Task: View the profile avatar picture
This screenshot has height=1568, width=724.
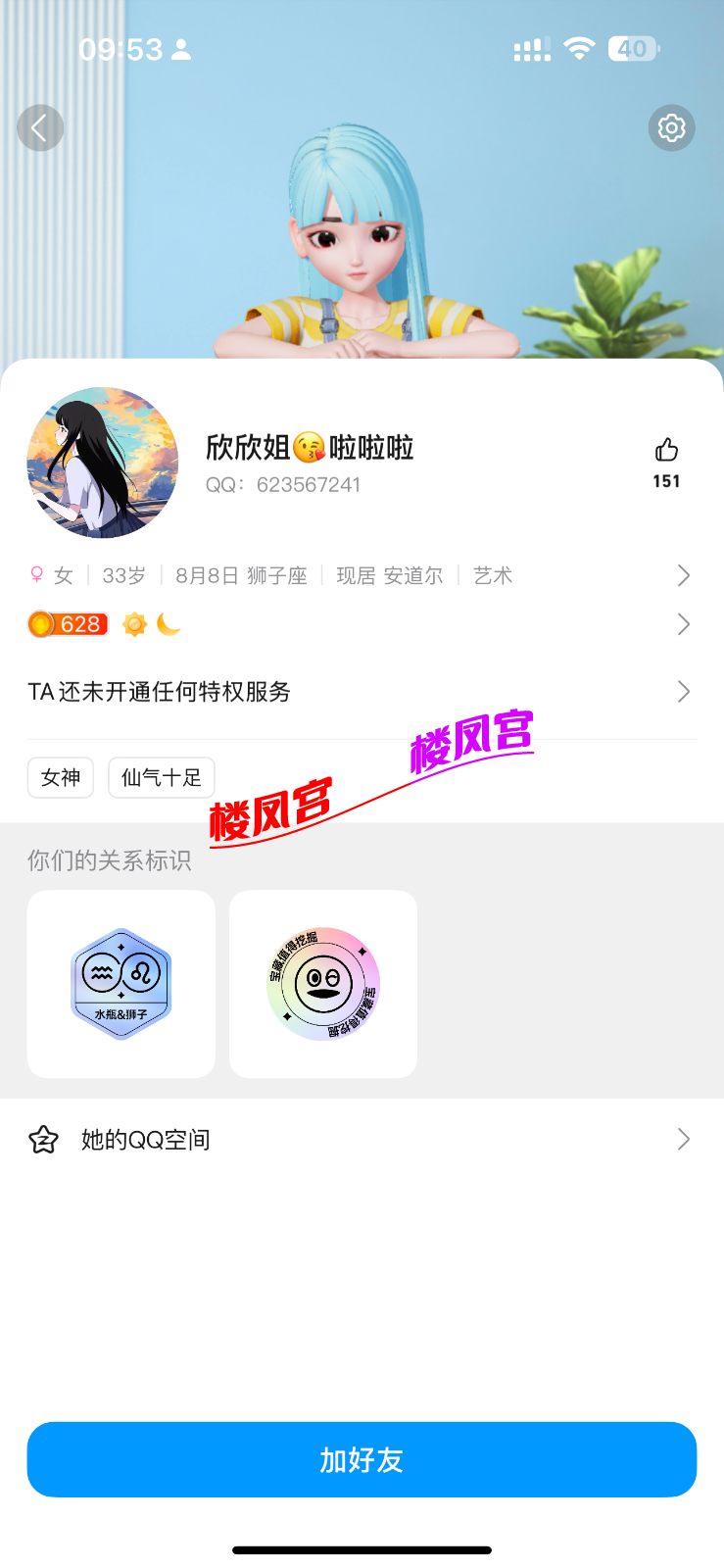Action: click(x=103, y=463)
